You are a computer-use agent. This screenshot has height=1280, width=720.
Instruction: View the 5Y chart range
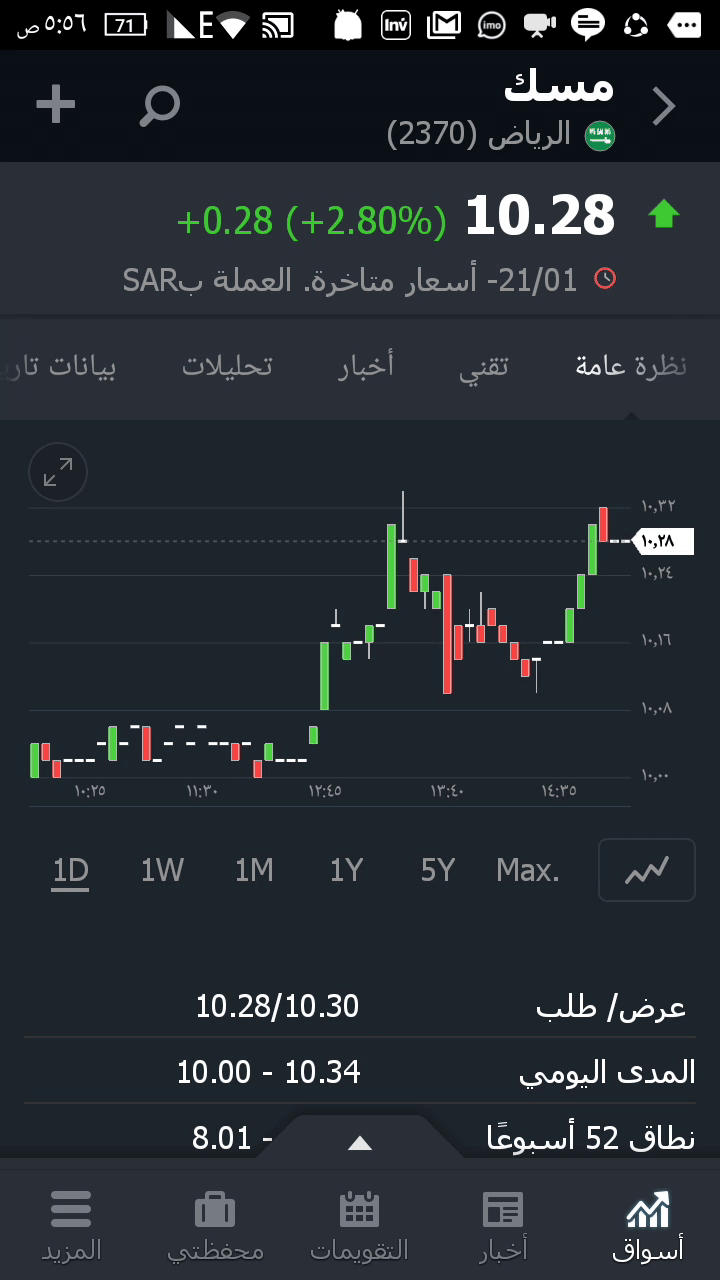point(438,871)
